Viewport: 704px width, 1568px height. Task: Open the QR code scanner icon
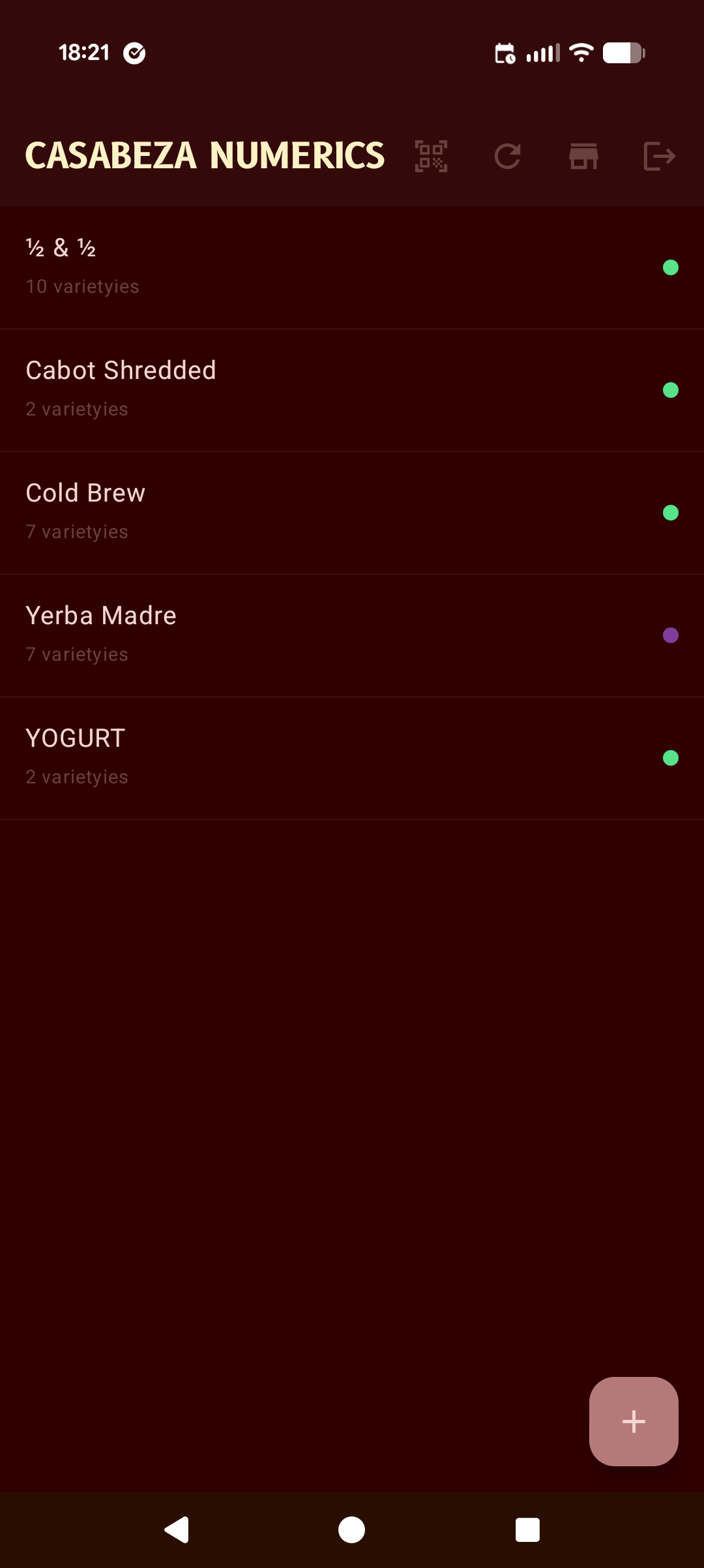431,156
